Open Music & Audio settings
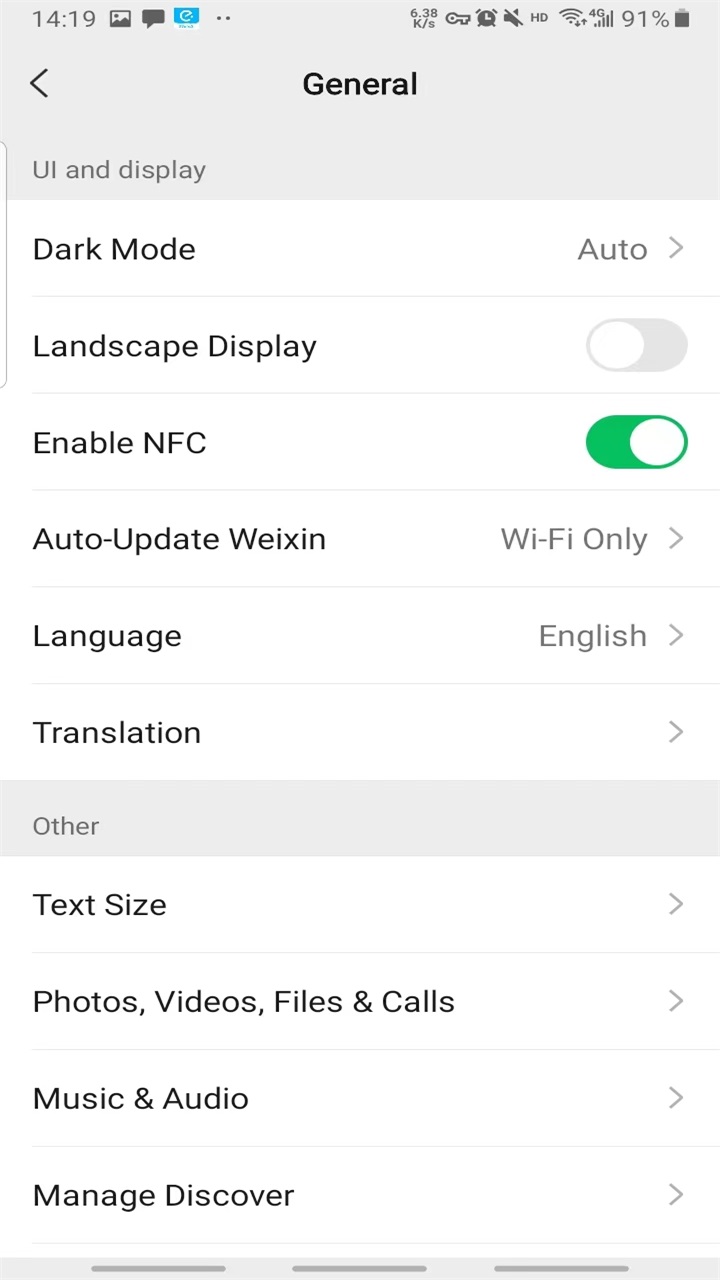The image size is (720, 1280). point(360,1098)
